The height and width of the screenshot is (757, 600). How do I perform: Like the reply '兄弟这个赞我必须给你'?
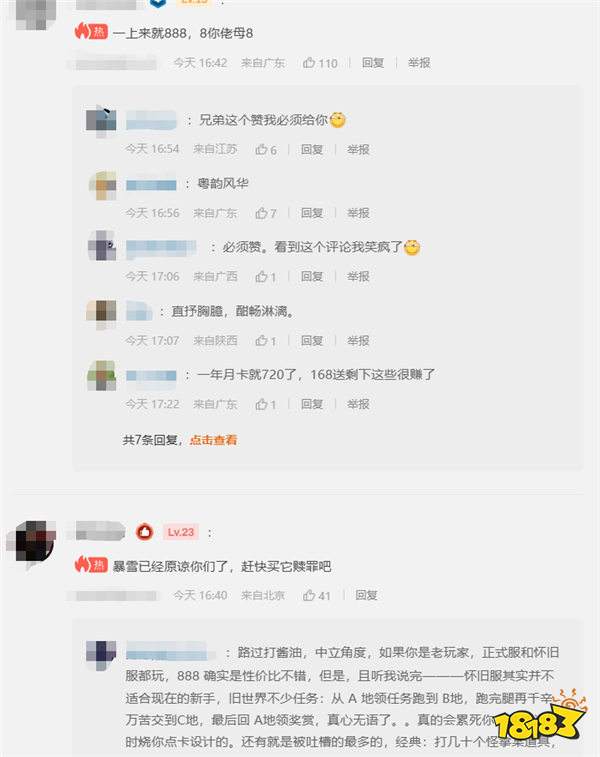click(x=266, y=149)
